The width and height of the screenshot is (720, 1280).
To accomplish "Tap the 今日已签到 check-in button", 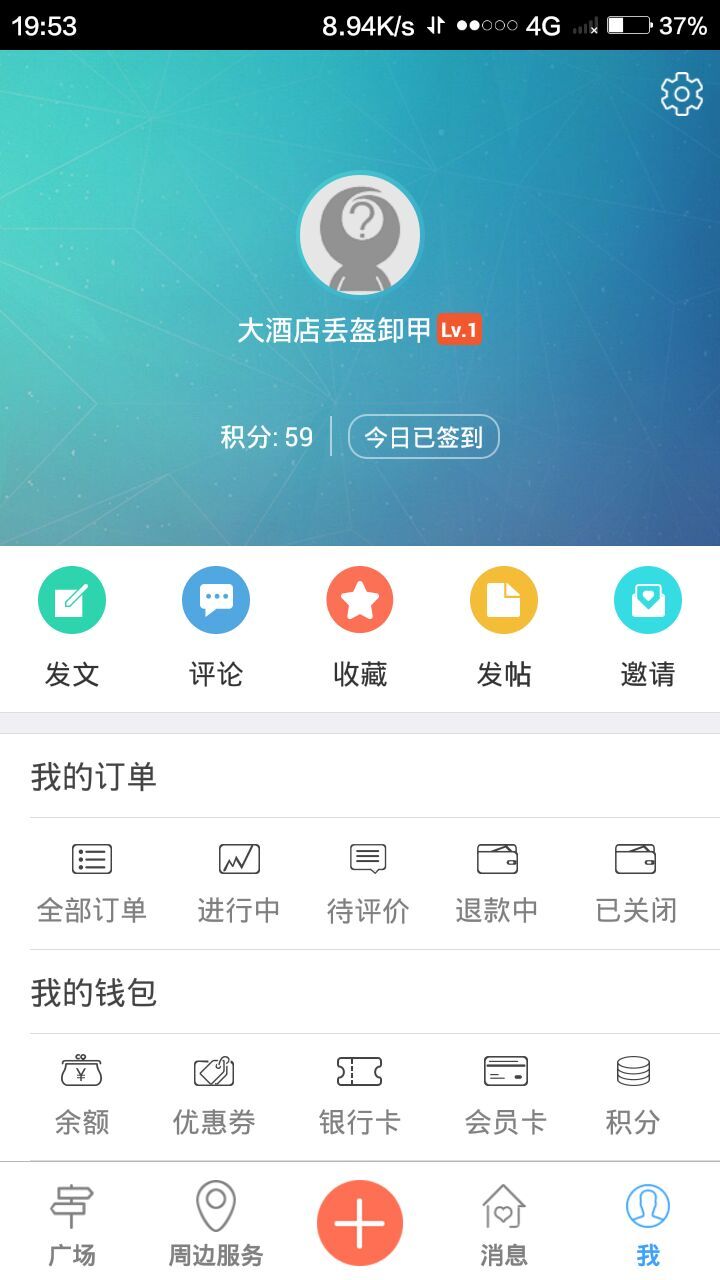I will [x=422, y=437].
